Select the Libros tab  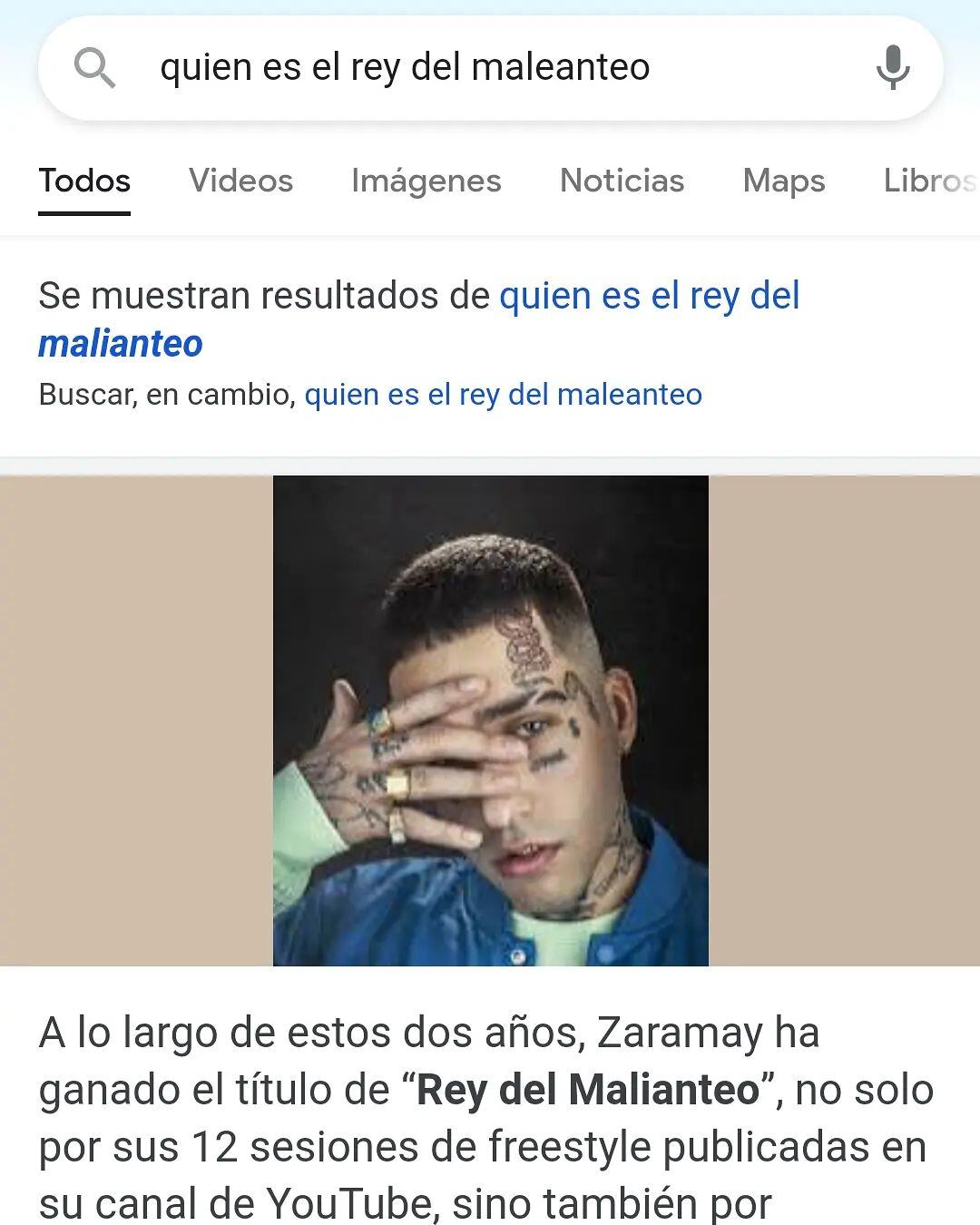[927, 181]
